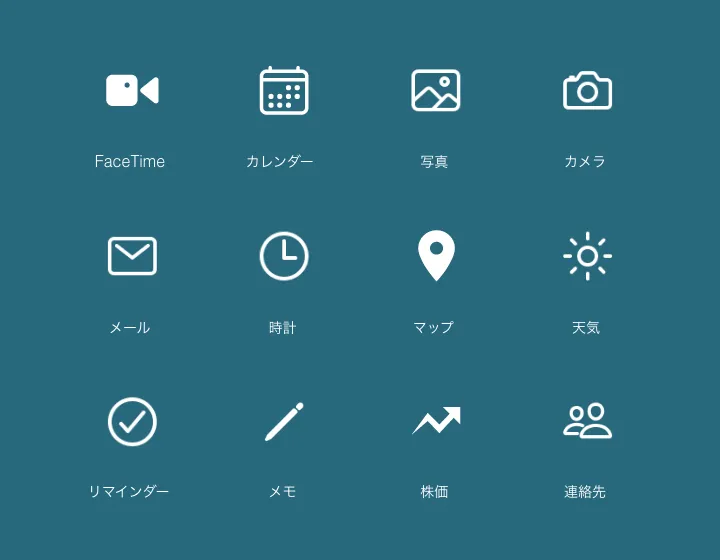Open the 連絡先 contacts app
The height and width of the screenshot is (560, 720).
pyautogui.click(x=587, y=421)
